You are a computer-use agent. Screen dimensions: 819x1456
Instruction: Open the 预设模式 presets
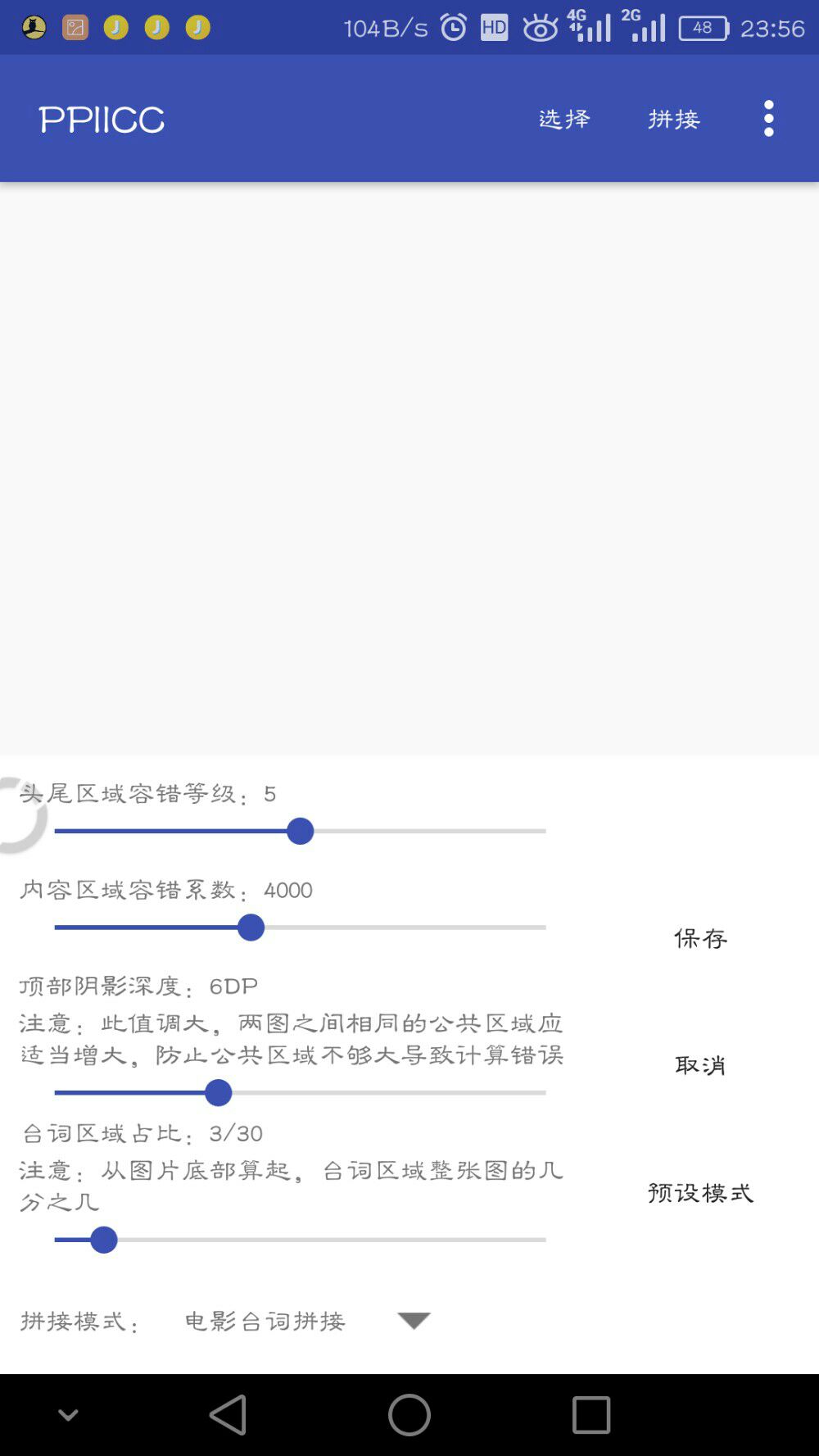point(700,1193)
